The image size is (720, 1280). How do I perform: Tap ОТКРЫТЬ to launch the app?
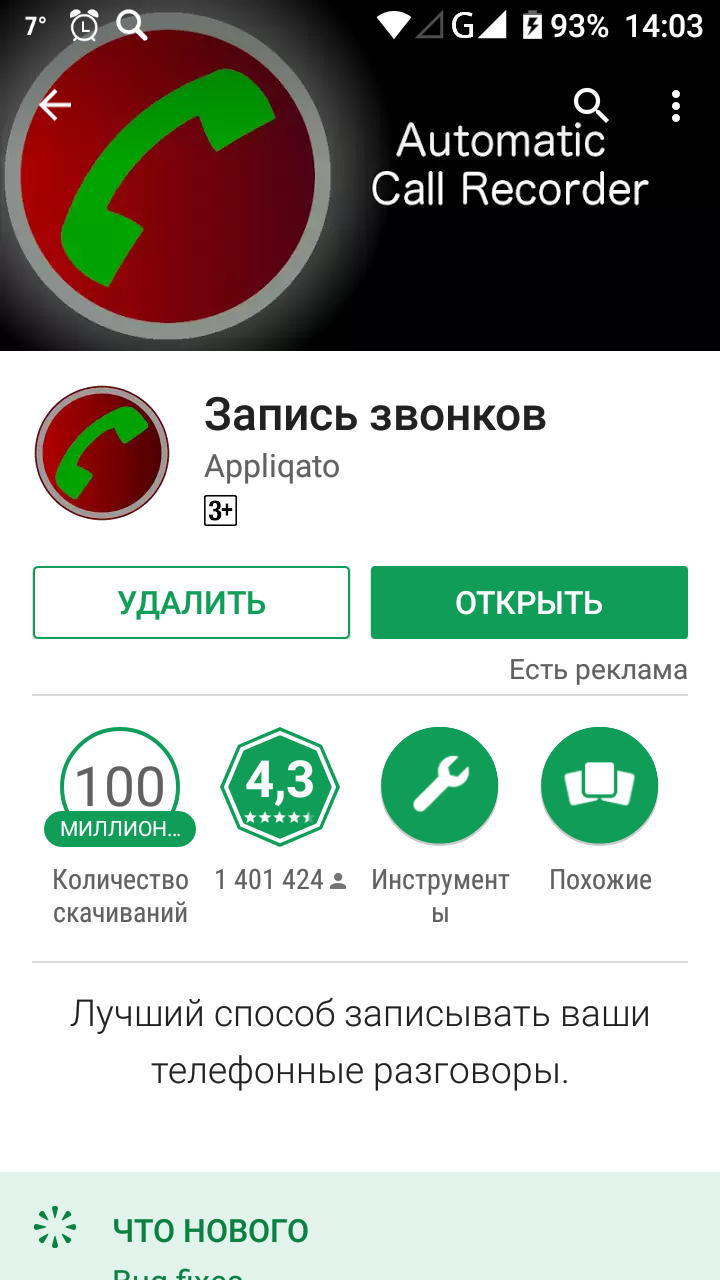[x=529, y=602]
